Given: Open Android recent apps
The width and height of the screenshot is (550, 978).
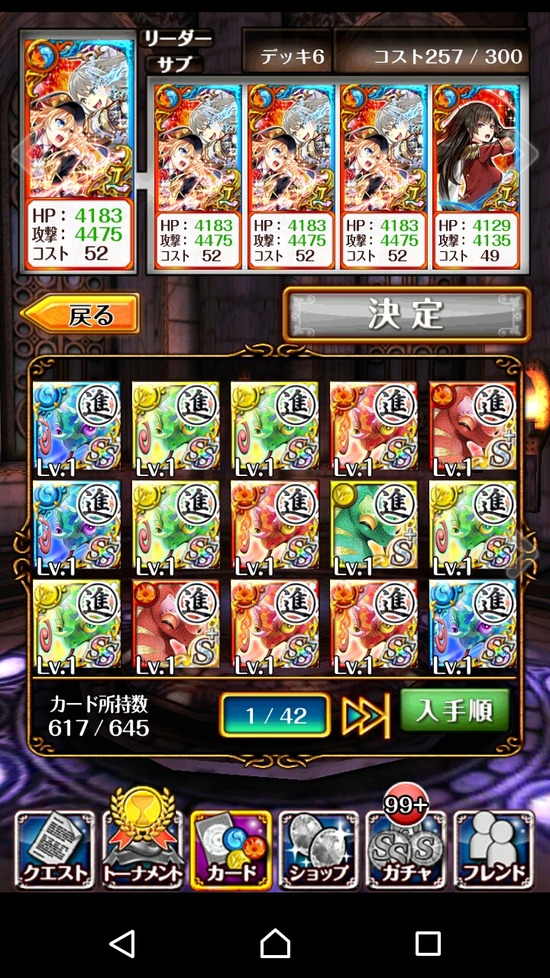Looking at the screenshot, I should [x=428, y=944].
